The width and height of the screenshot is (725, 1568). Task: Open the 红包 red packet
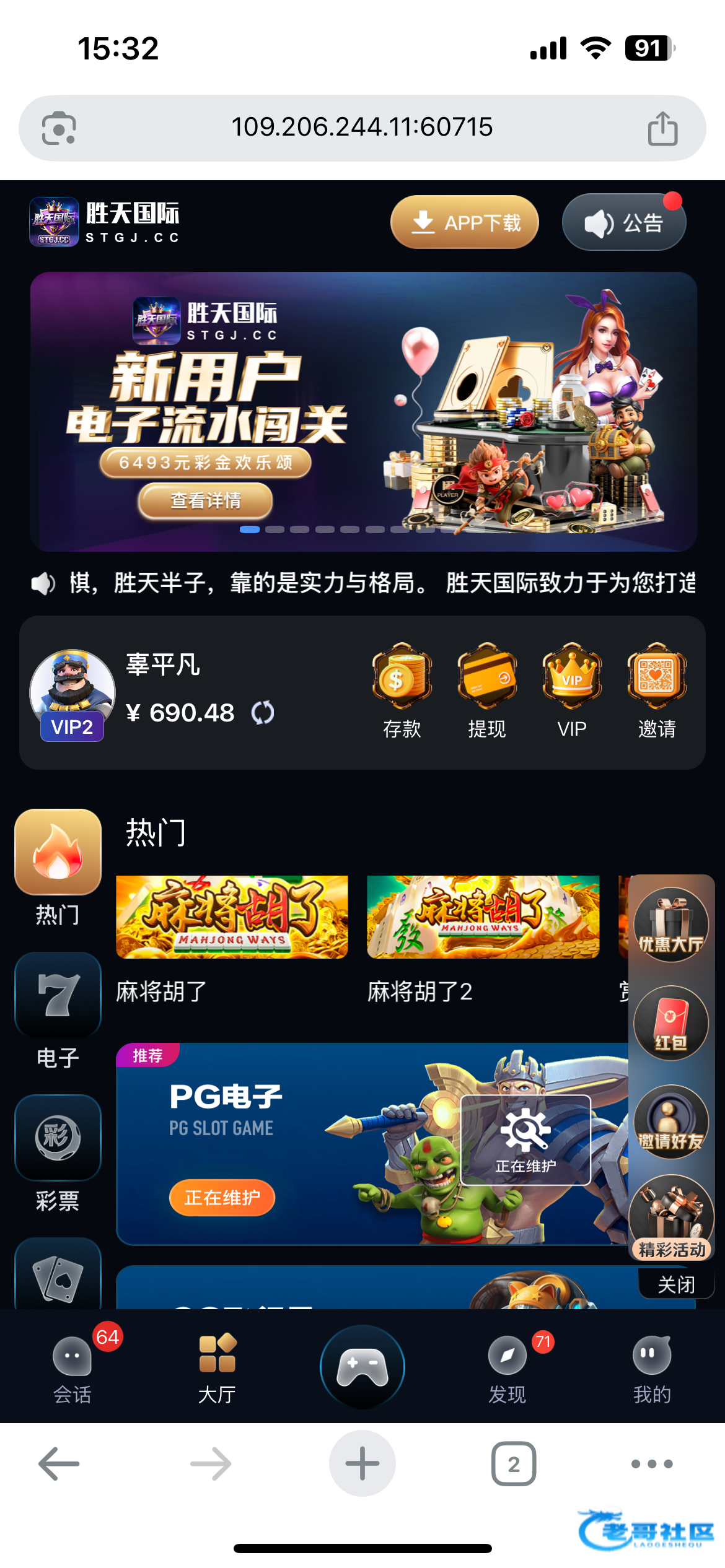coord(670,1024)
